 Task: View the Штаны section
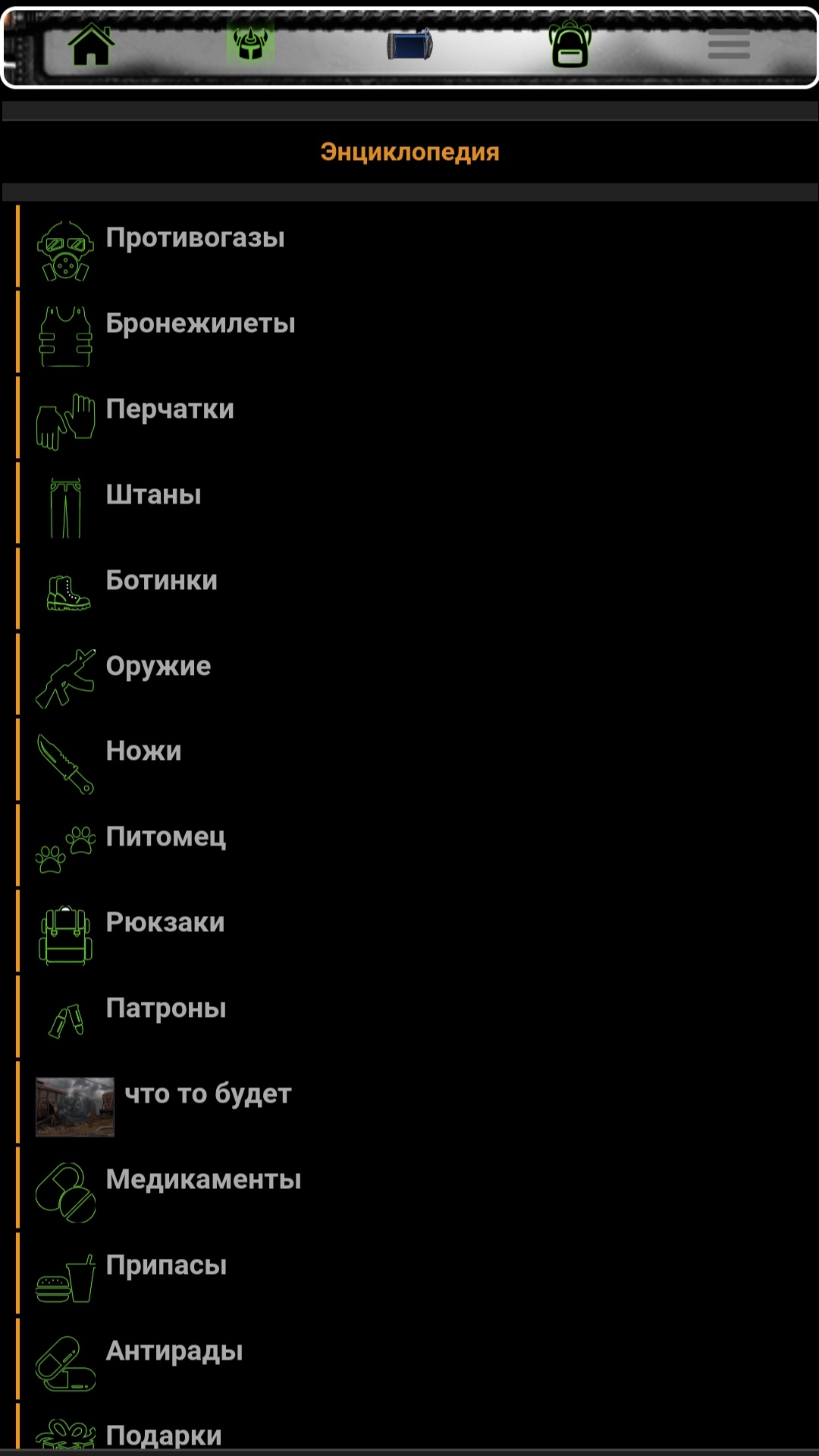coord(153,495)
